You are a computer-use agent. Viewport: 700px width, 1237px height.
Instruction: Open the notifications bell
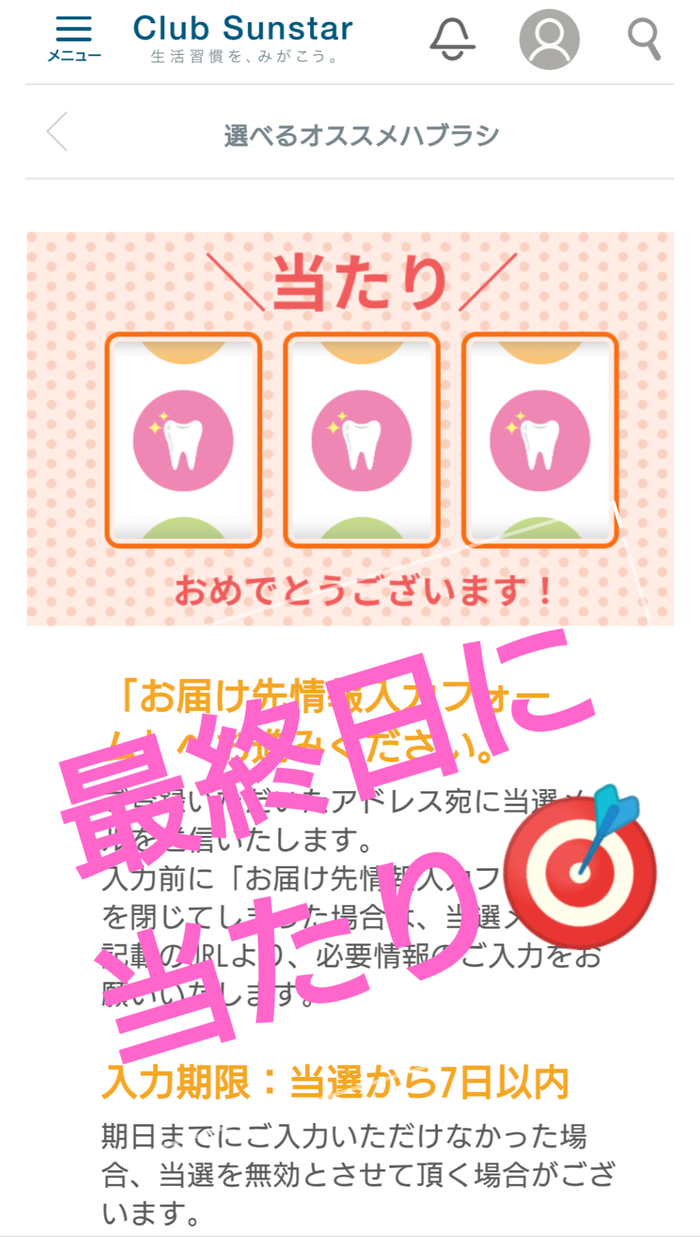point(452,38)
